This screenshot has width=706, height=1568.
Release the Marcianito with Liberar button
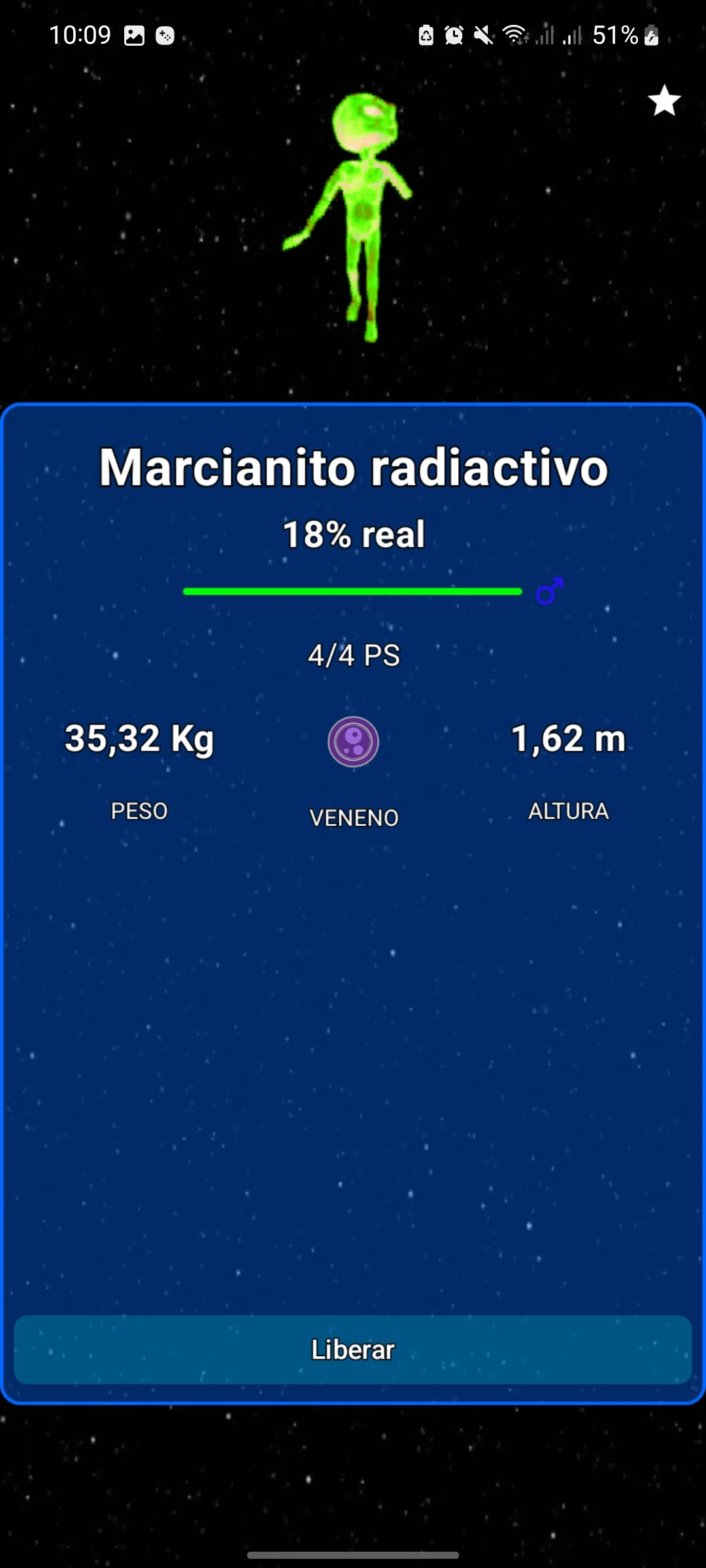[353, 1349]
